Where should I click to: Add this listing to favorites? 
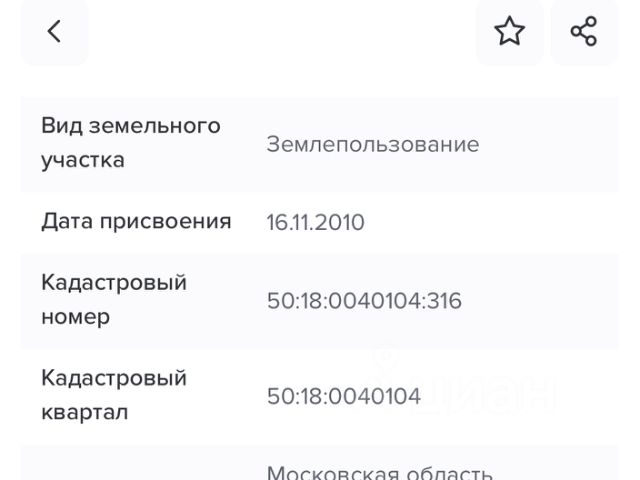point(509,32)
